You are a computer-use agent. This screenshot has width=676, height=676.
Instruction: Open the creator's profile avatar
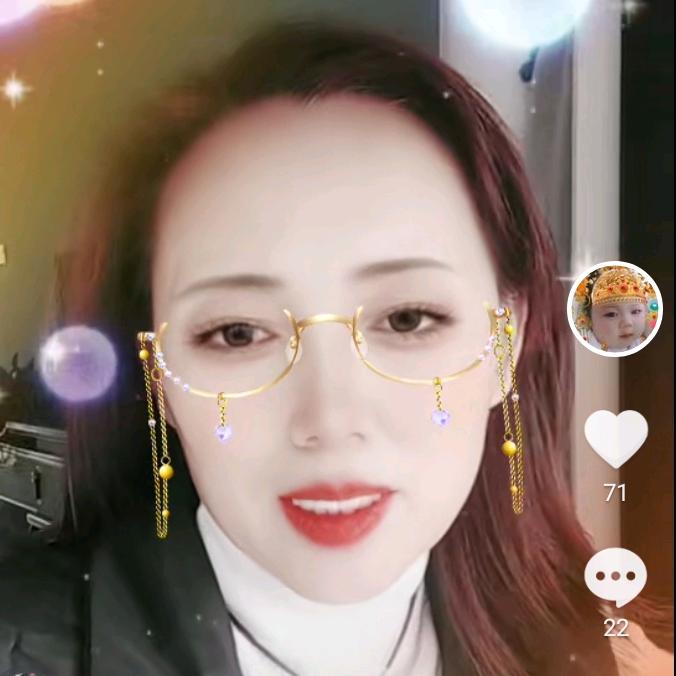(x=614, y=309)
